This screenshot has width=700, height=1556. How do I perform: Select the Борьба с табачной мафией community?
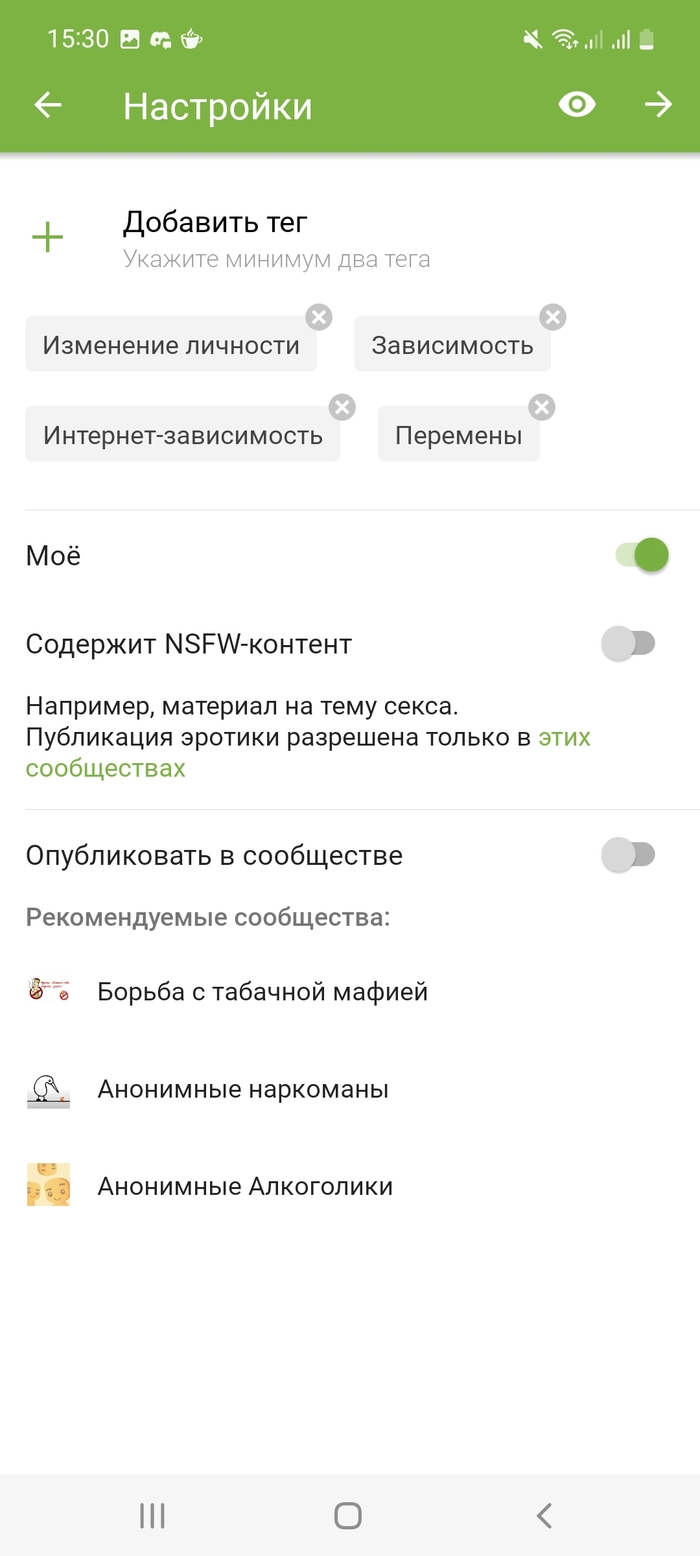click(262, 991)
